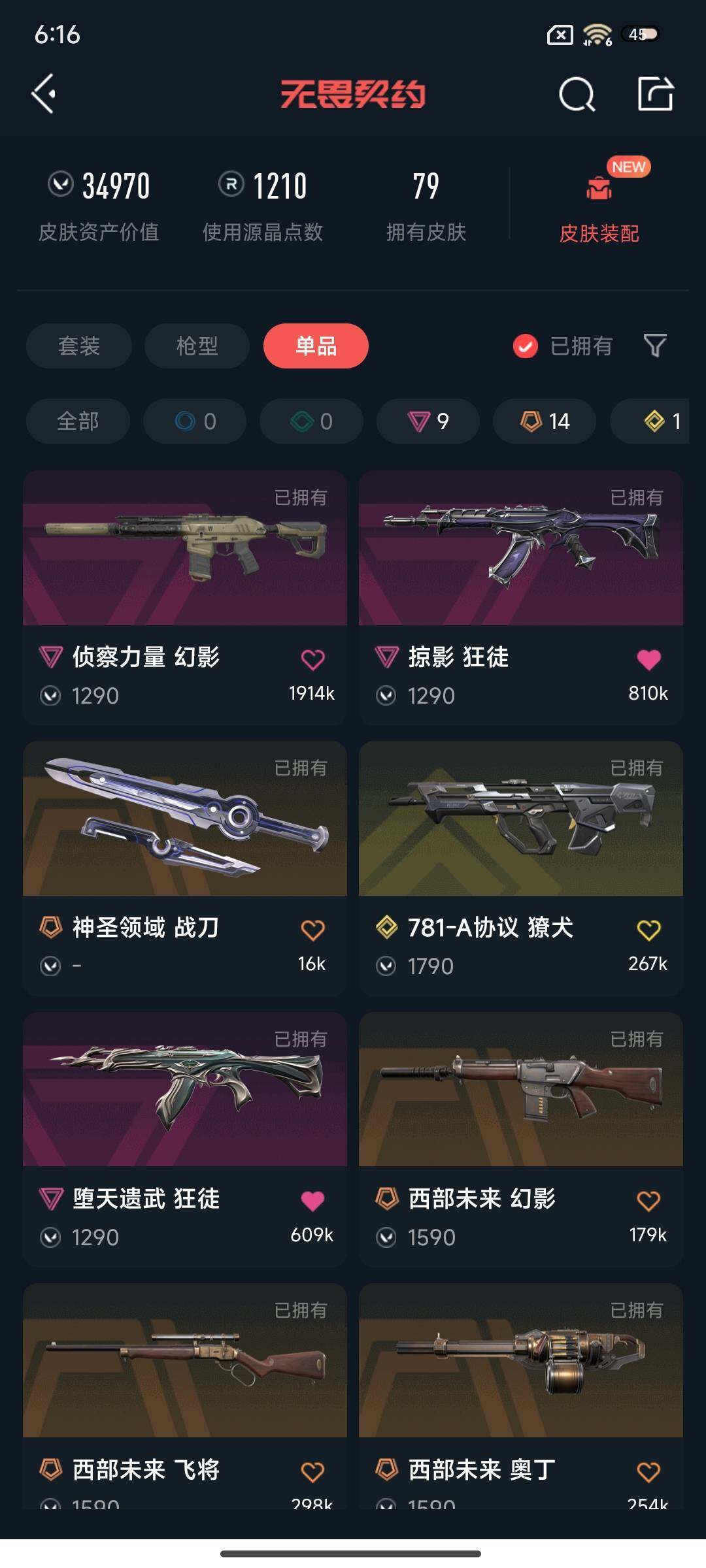Filter by the pink tier chip showing 9
706x1568 pixels.
[x=428, y=421]
